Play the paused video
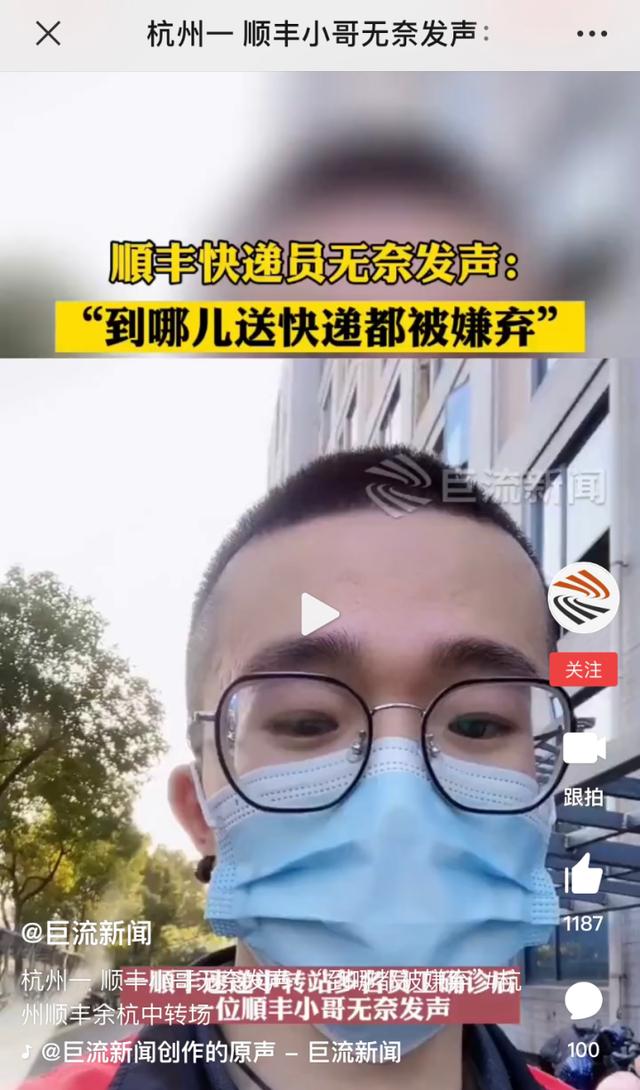Image resolution: width=640 pixels, height=1090 pixels. coord(320,614)
